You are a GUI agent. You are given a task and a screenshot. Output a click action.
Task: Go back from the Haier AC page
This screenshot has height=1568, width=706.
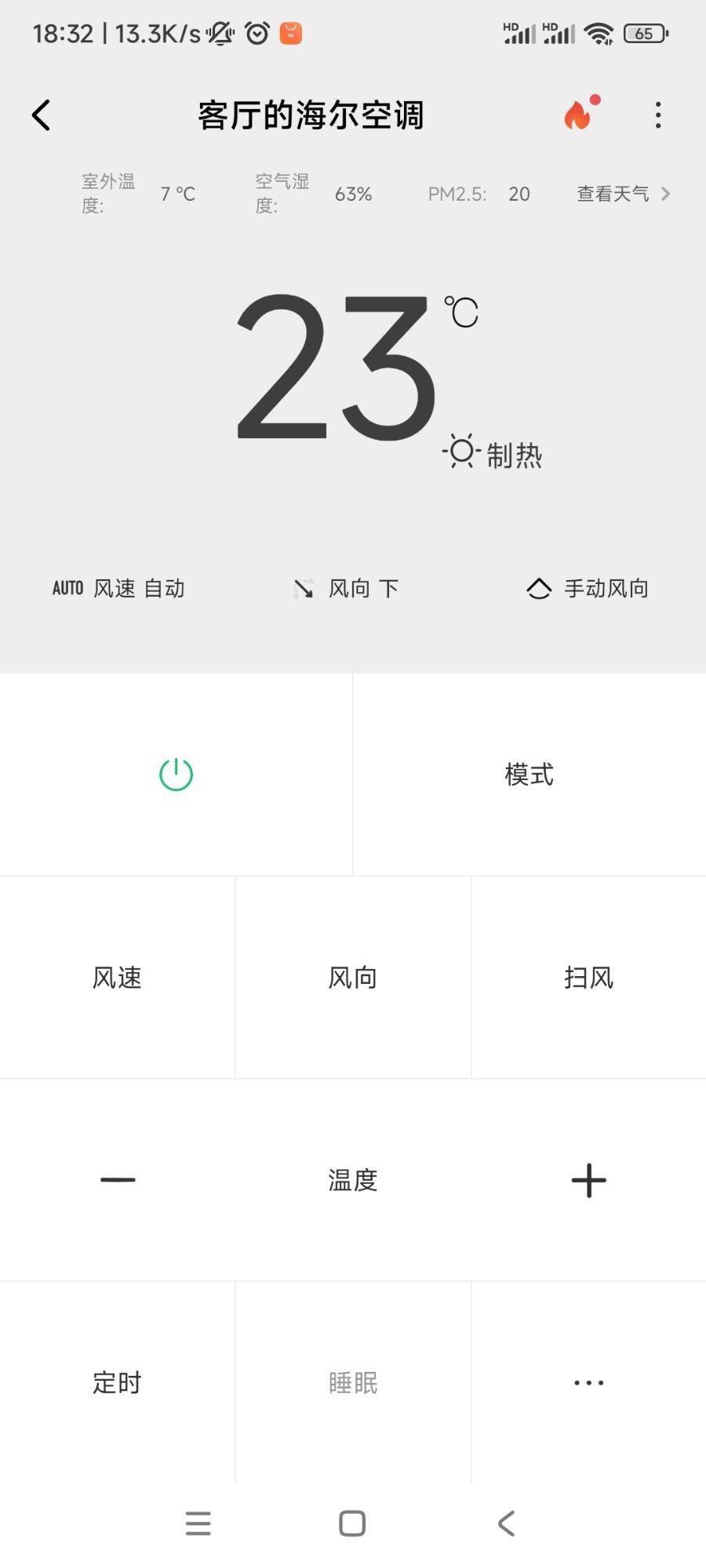coord(42,115)
